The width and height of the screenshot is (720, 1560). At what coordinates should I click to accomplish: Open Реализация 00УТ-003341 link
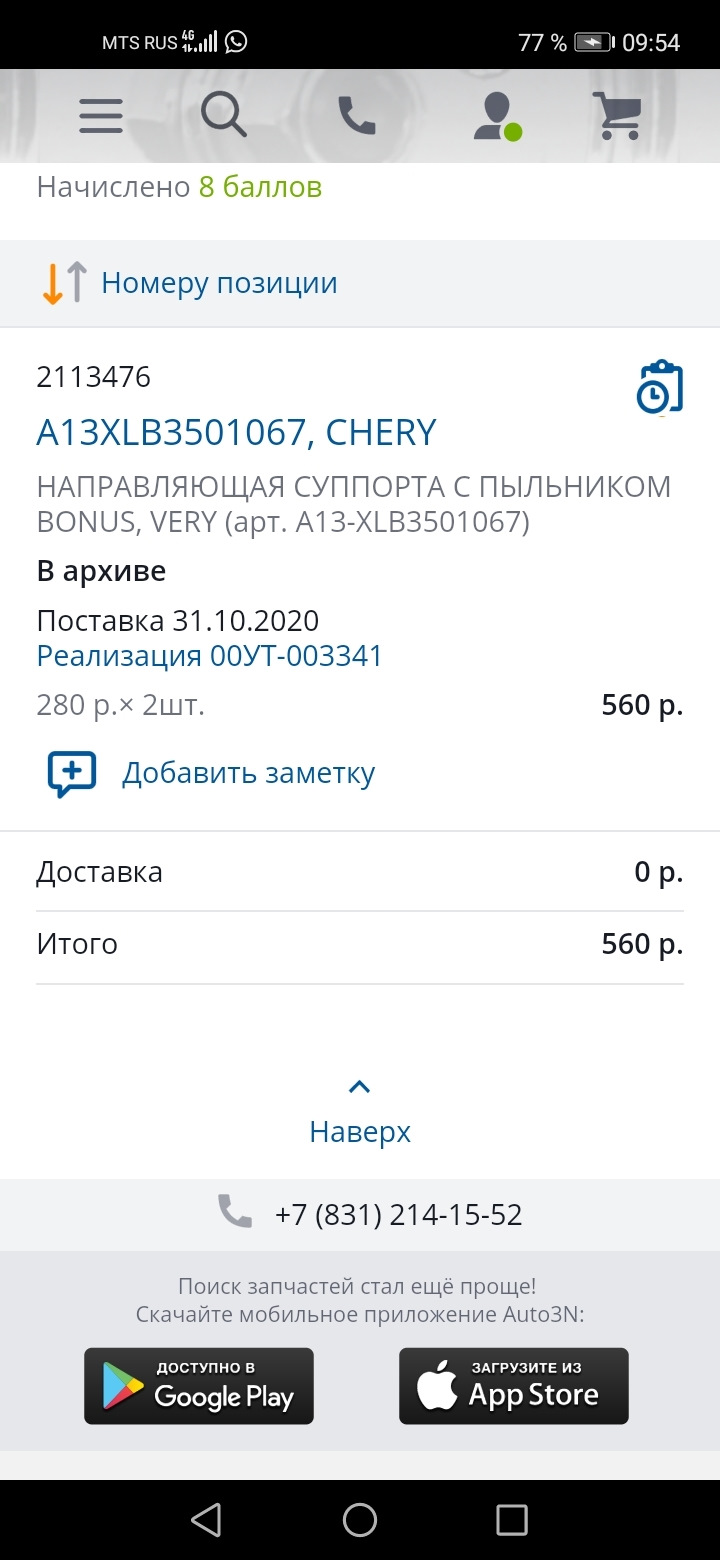pos(209,656)
